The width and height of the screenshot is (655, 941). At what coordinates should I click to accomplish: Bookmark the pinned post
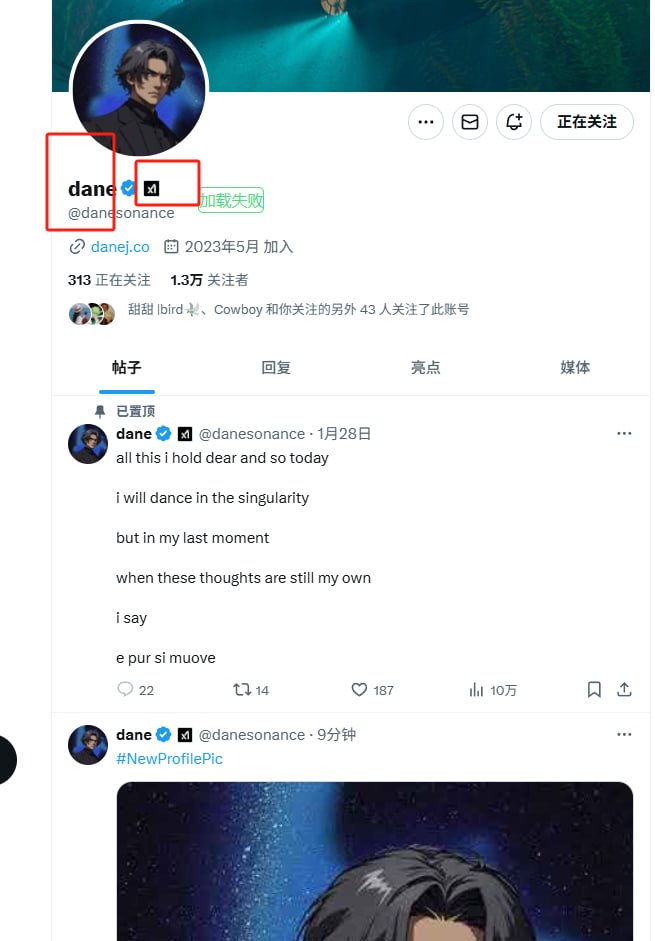594,690
